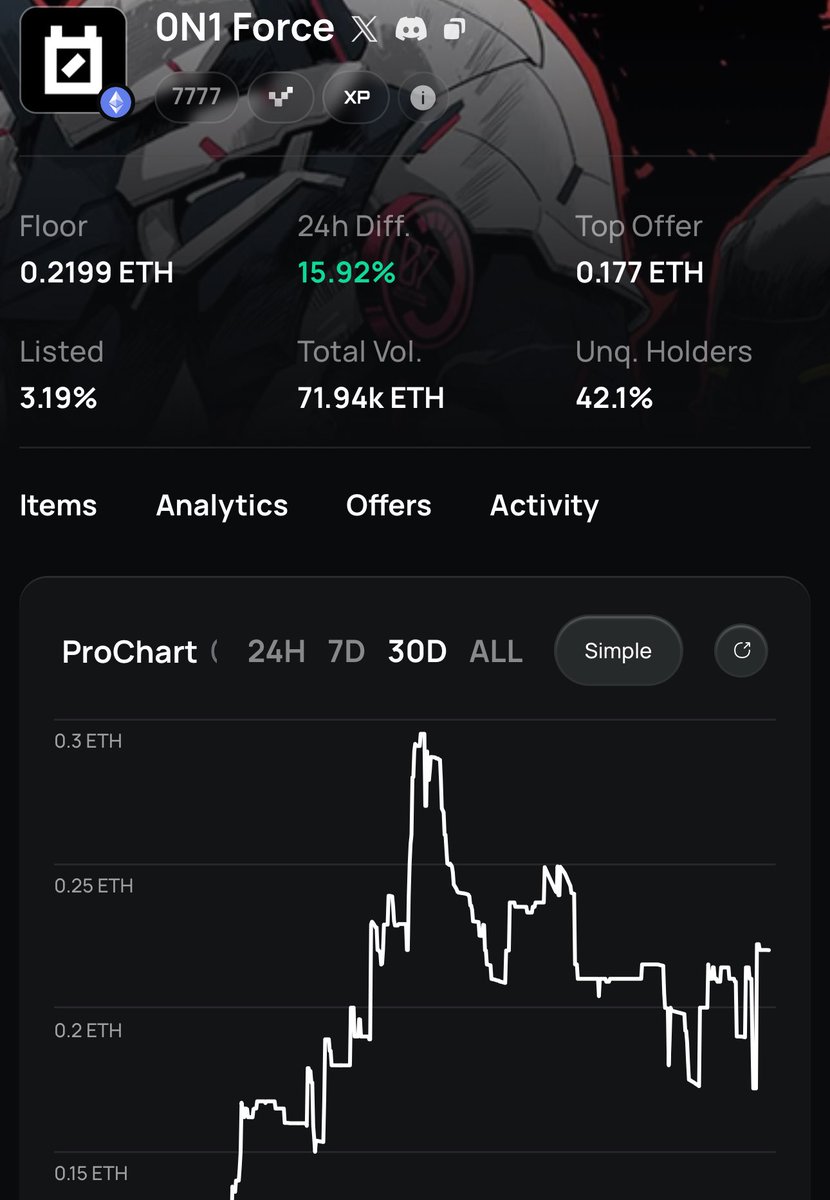The width and height of the screenshot is (830, 1200).
Task: Open the collection's Discord server link
Action: point(411,29)
